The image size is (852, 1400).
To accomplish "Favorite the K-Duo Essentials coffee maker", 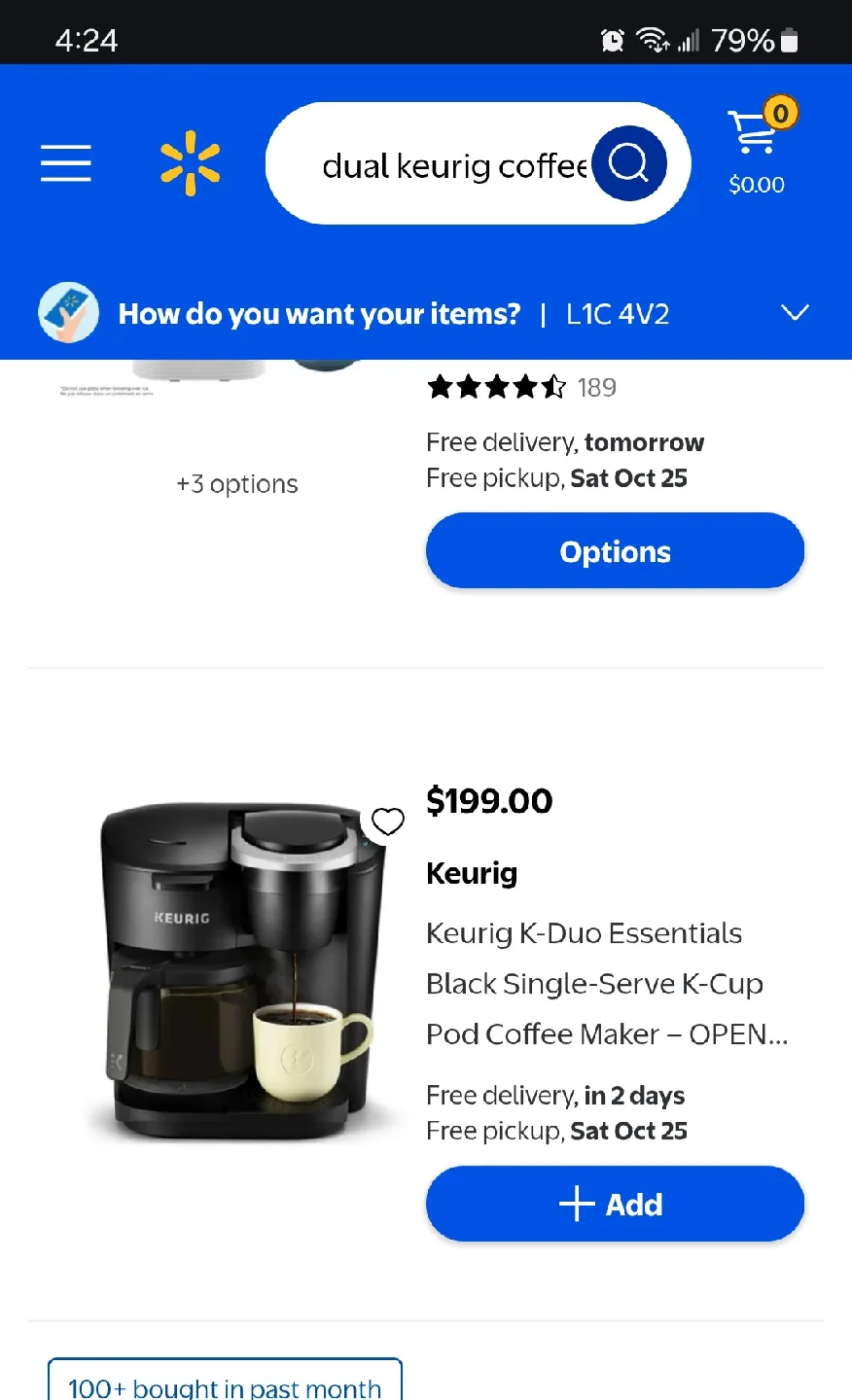I will (386, 822).
